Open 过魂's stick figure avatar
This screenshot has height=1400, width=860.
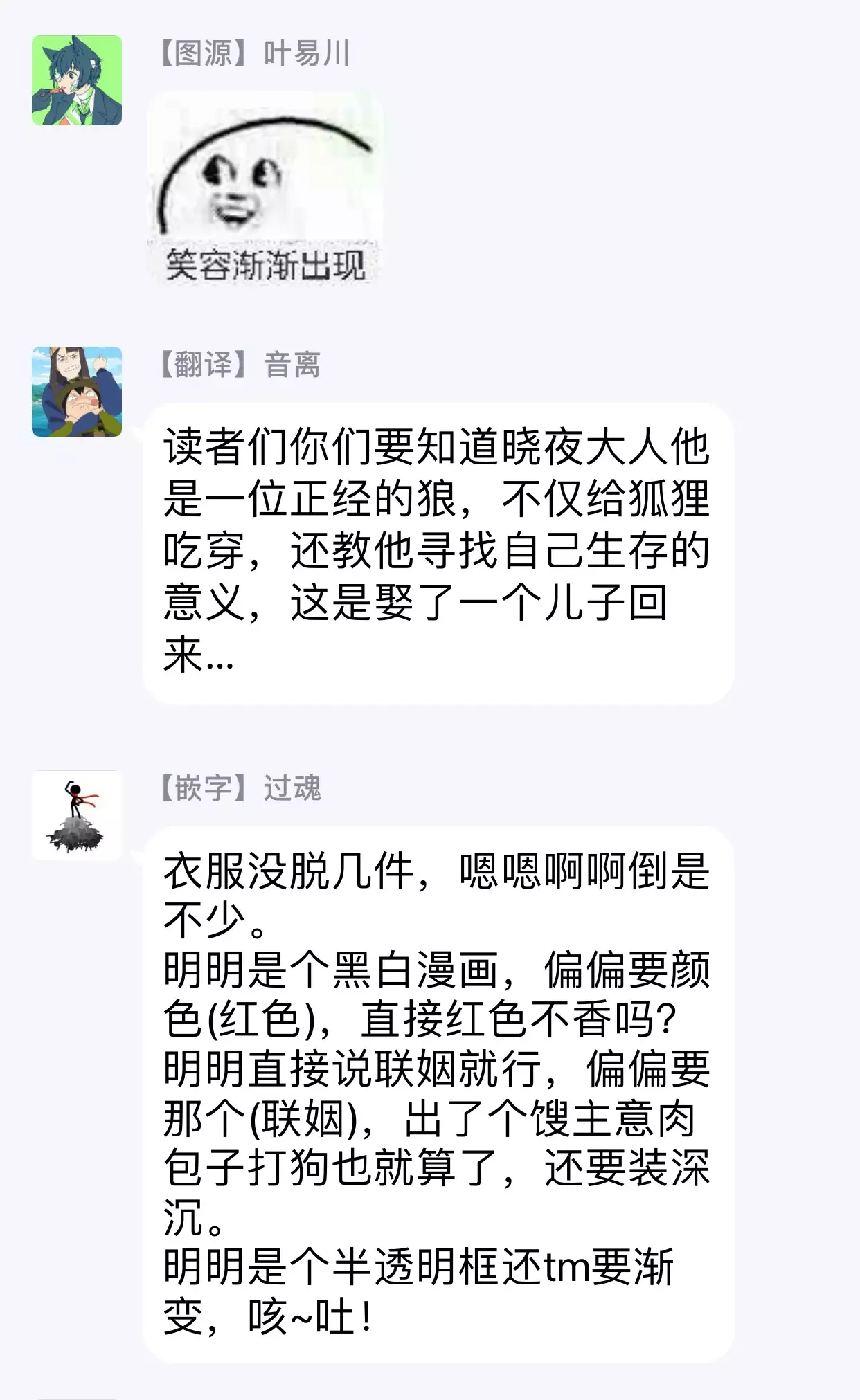point(77,815)
